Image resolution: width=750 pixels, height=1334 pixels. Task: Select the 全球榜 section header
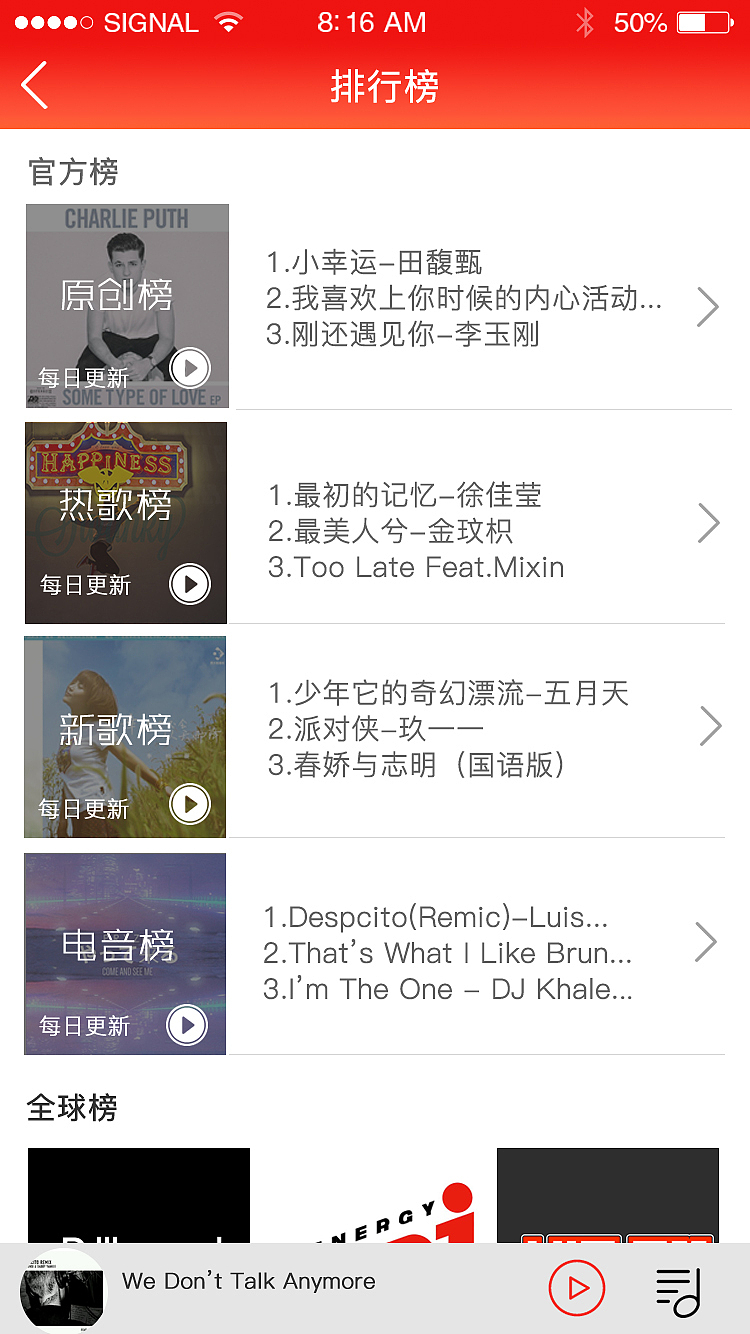click(x=72, y=1107)
